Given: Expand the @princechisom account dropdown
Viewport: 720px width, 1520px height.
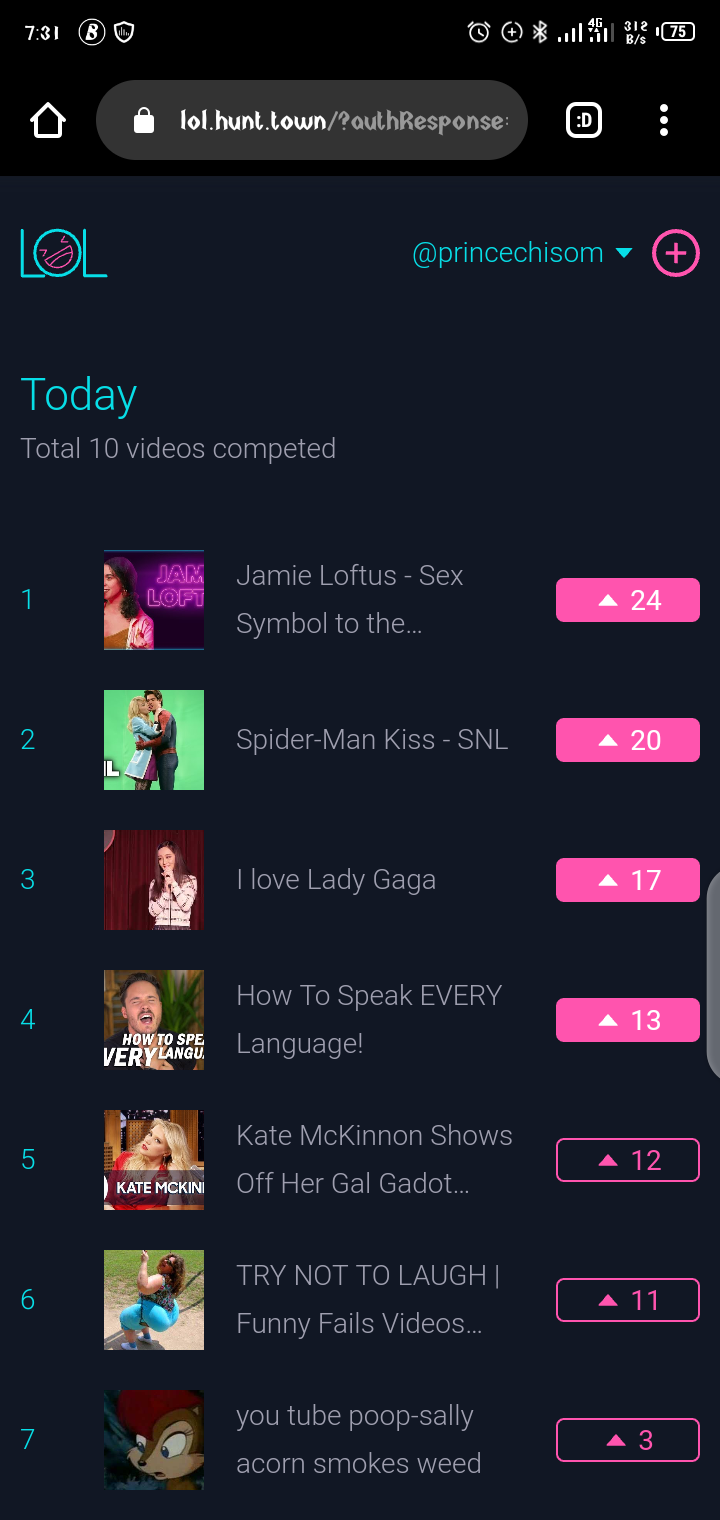Looking at the screenshot, I should coord(522,253).
